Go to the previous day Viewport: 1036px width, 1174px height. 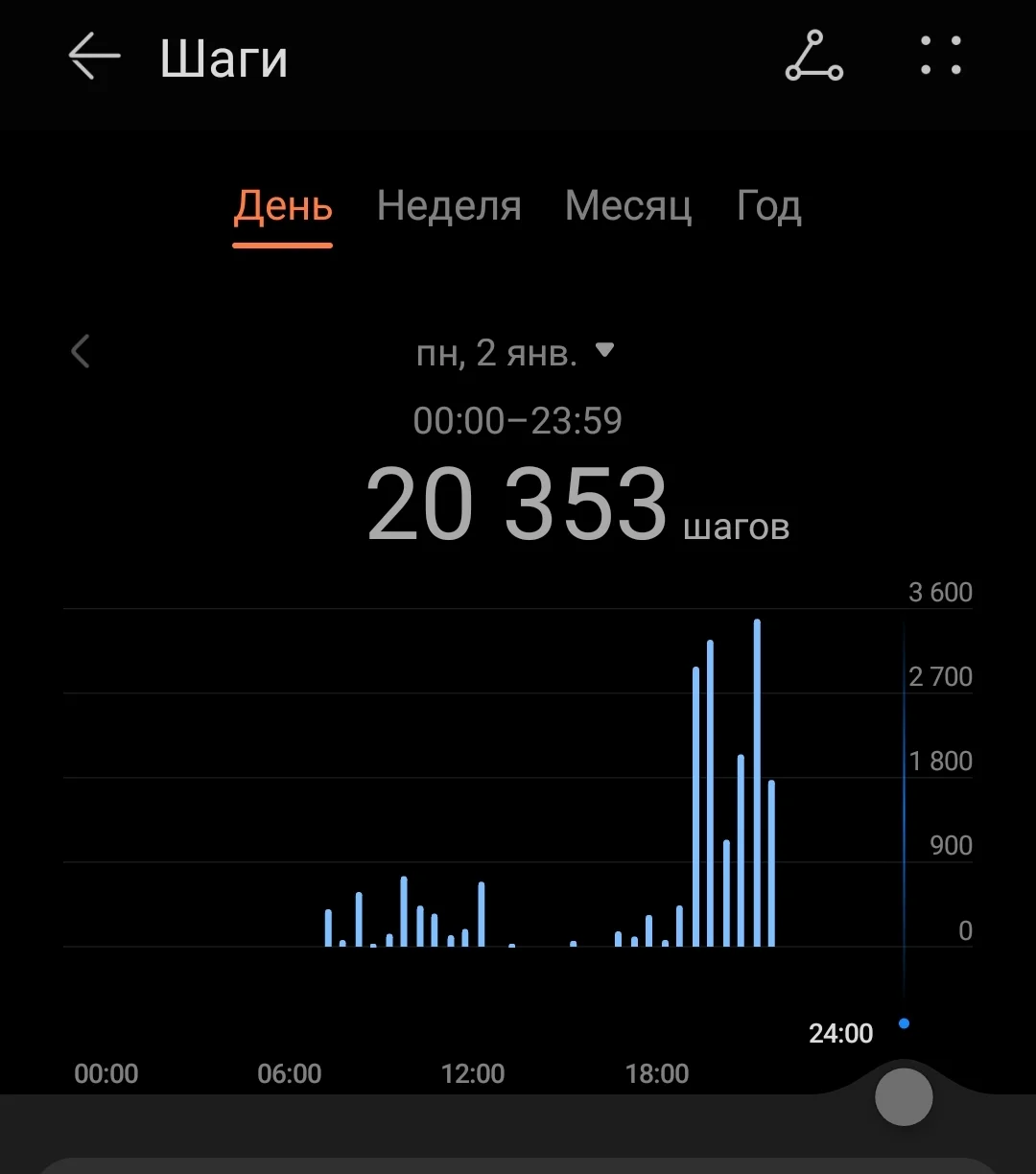(x=81, y=352)
